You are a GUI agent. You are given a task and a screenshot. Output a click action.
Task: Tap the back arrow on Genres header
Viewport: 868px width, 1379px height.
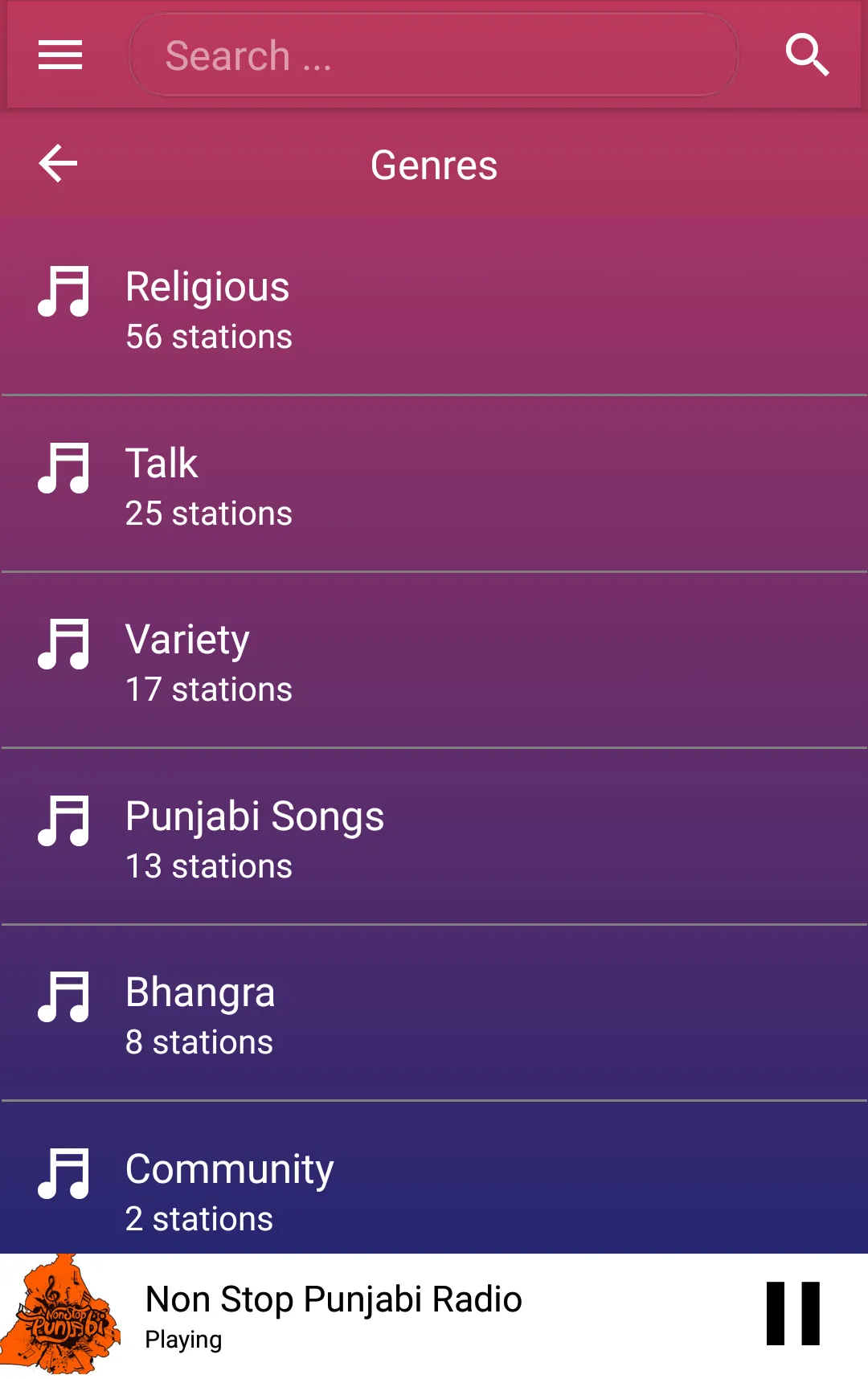coord(57,163)
